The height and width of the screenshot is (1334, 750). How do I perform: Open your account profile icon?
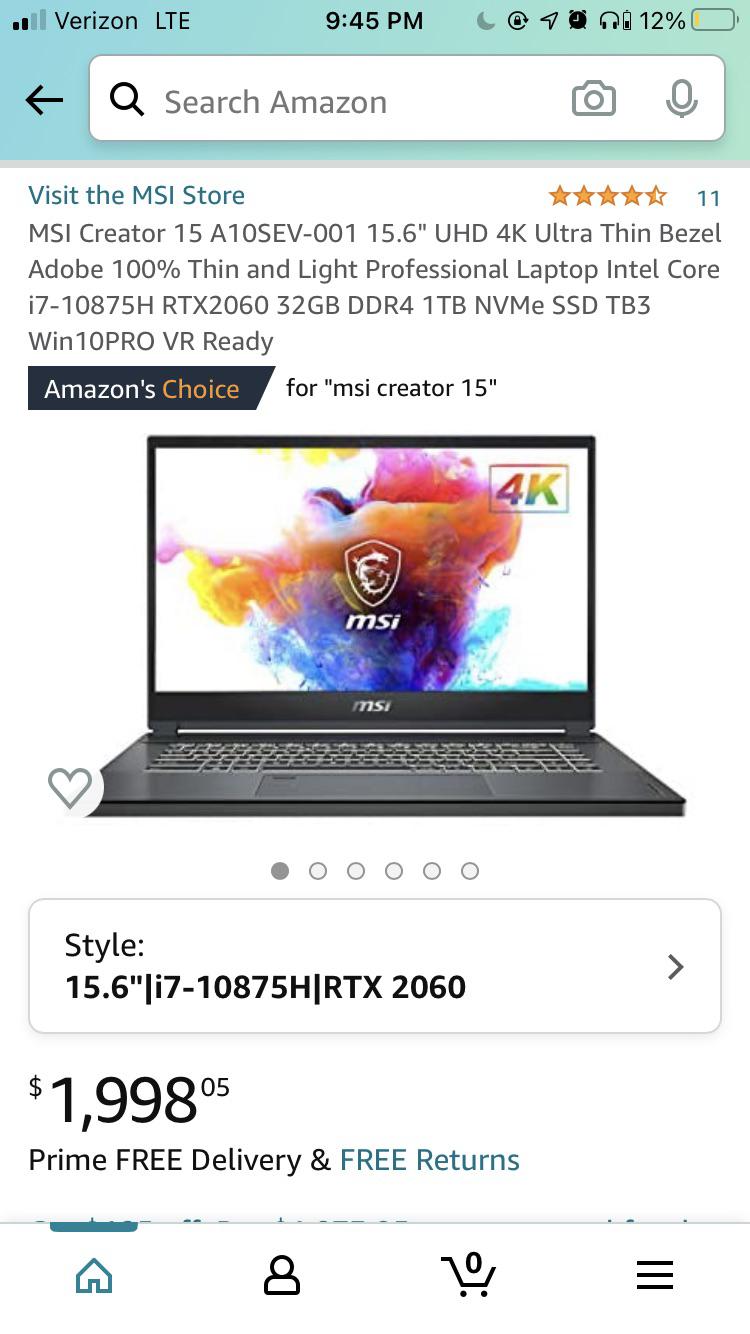[281, 1275]
